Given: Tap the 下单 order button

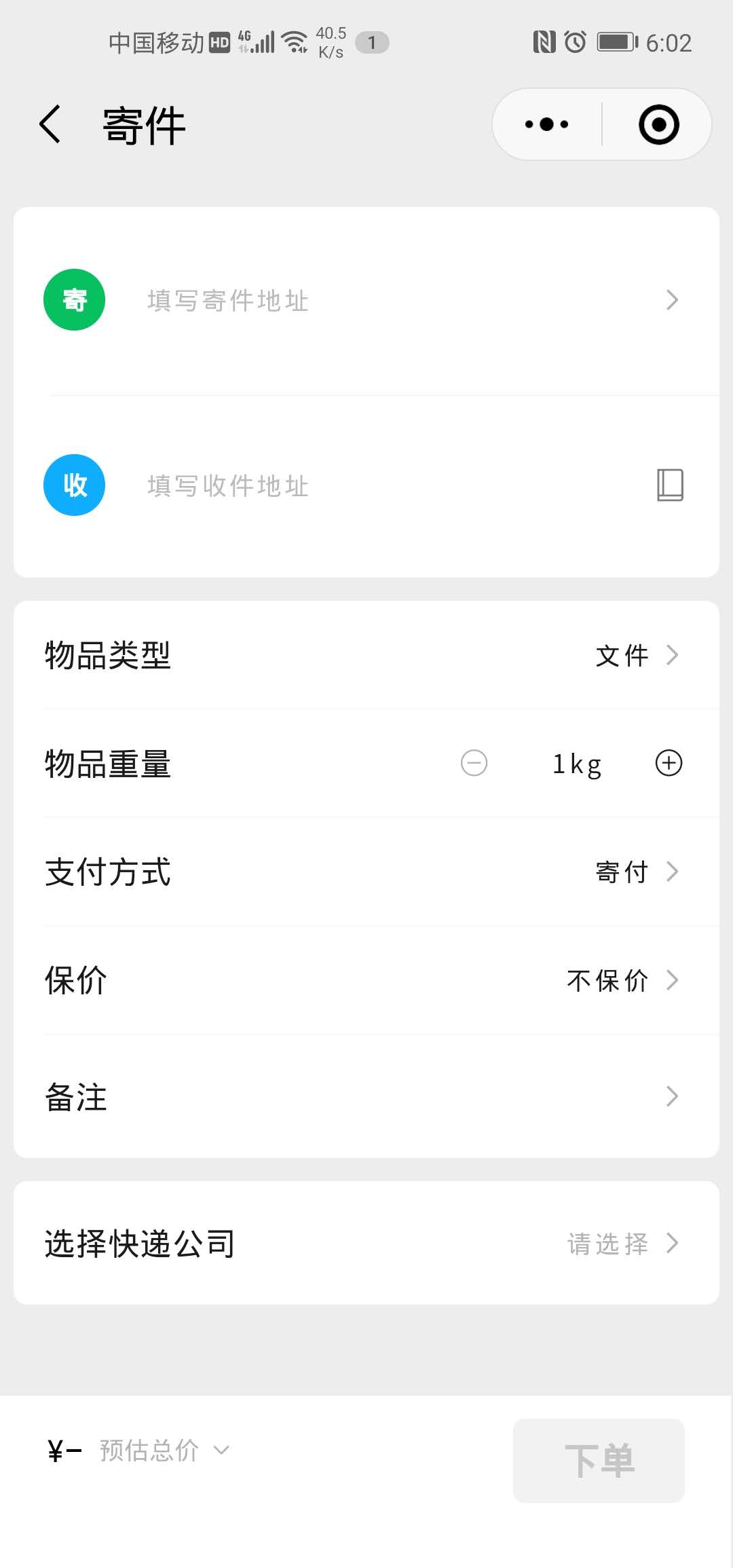Looking at the screenshot, I should click(x=599, y=1460).
